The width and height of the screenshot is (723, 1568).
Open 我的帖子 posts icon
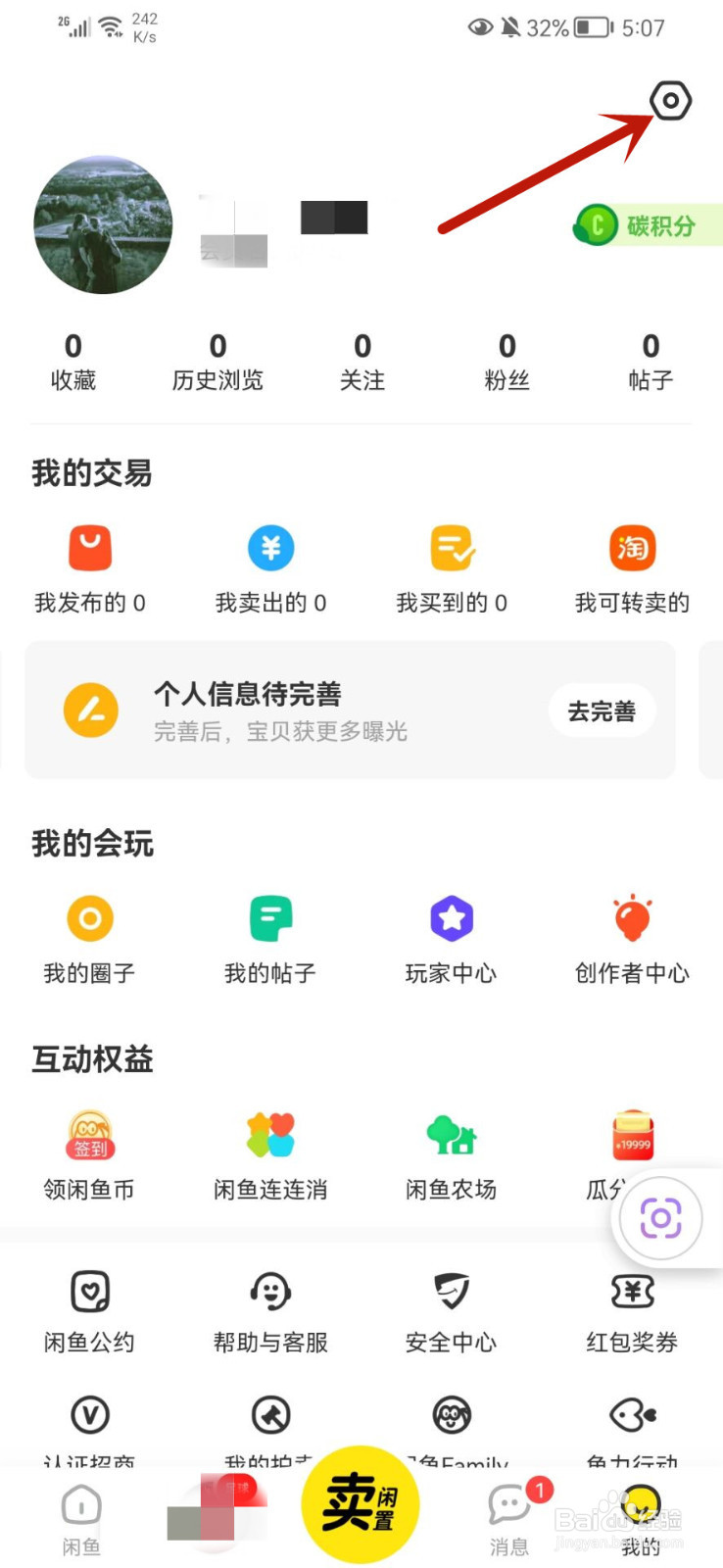click(x=270, y=919)
